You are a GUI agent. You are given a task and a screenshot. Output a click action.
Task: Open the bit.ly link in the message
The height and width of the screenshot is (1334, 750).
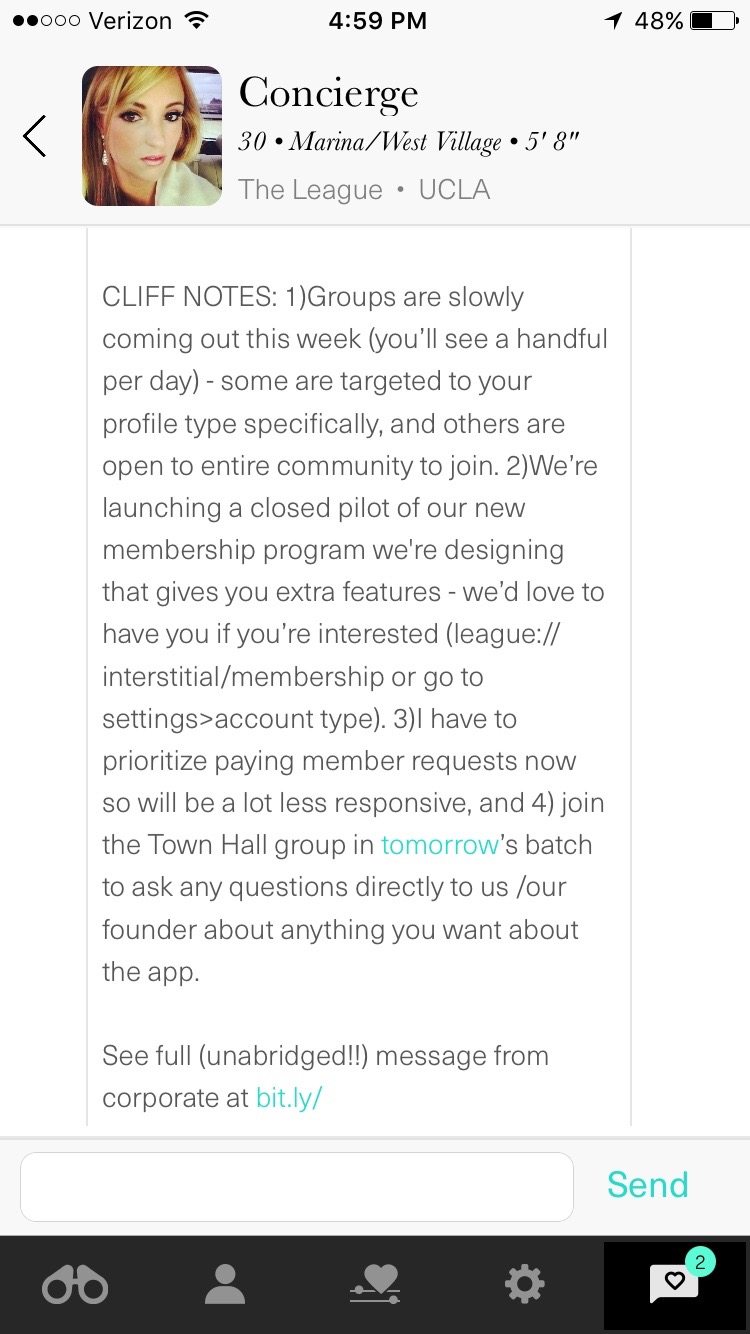(x=289, y=1097)
